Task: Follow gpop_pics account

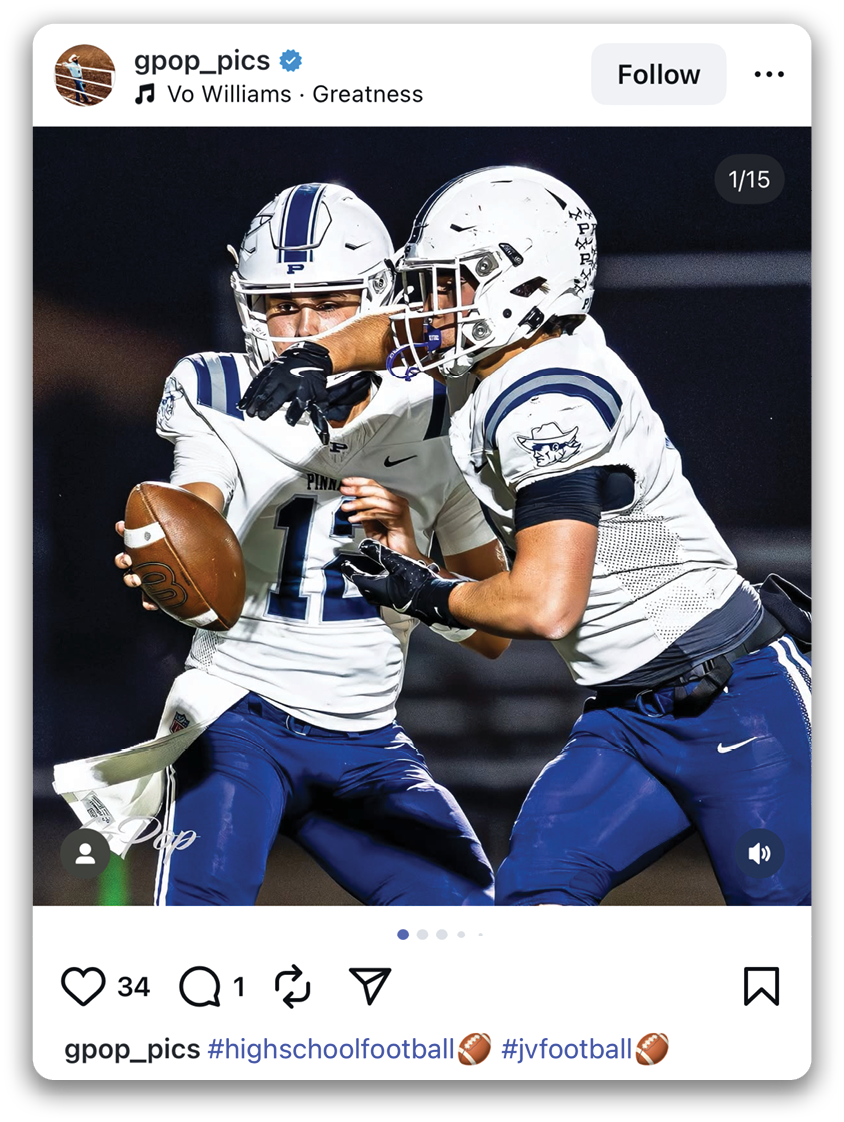Action: point(658,75)
